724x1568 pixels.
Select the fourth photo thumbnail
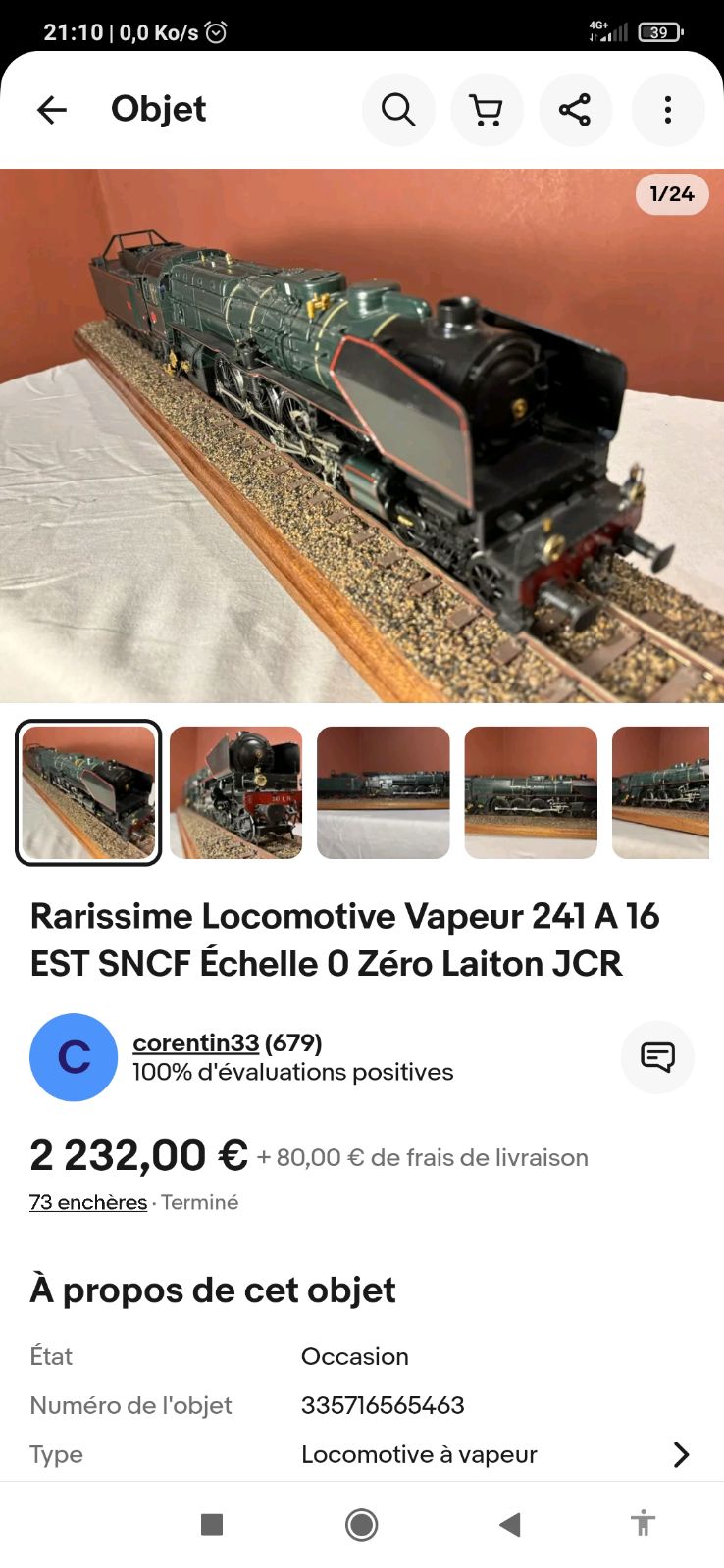pos(530,792)
